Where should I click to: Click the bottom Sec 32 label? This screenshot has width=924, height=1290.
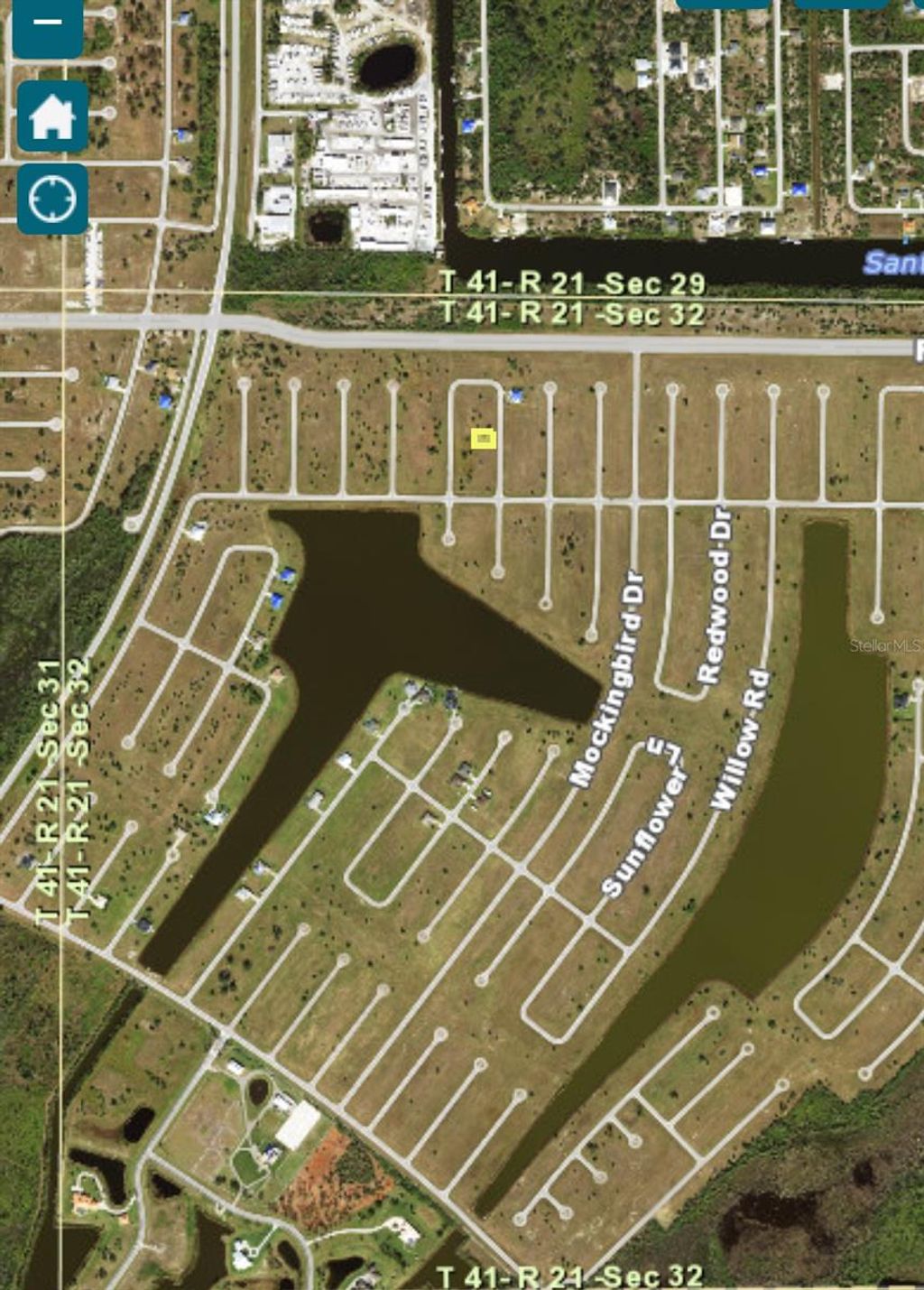[570, 1275]
